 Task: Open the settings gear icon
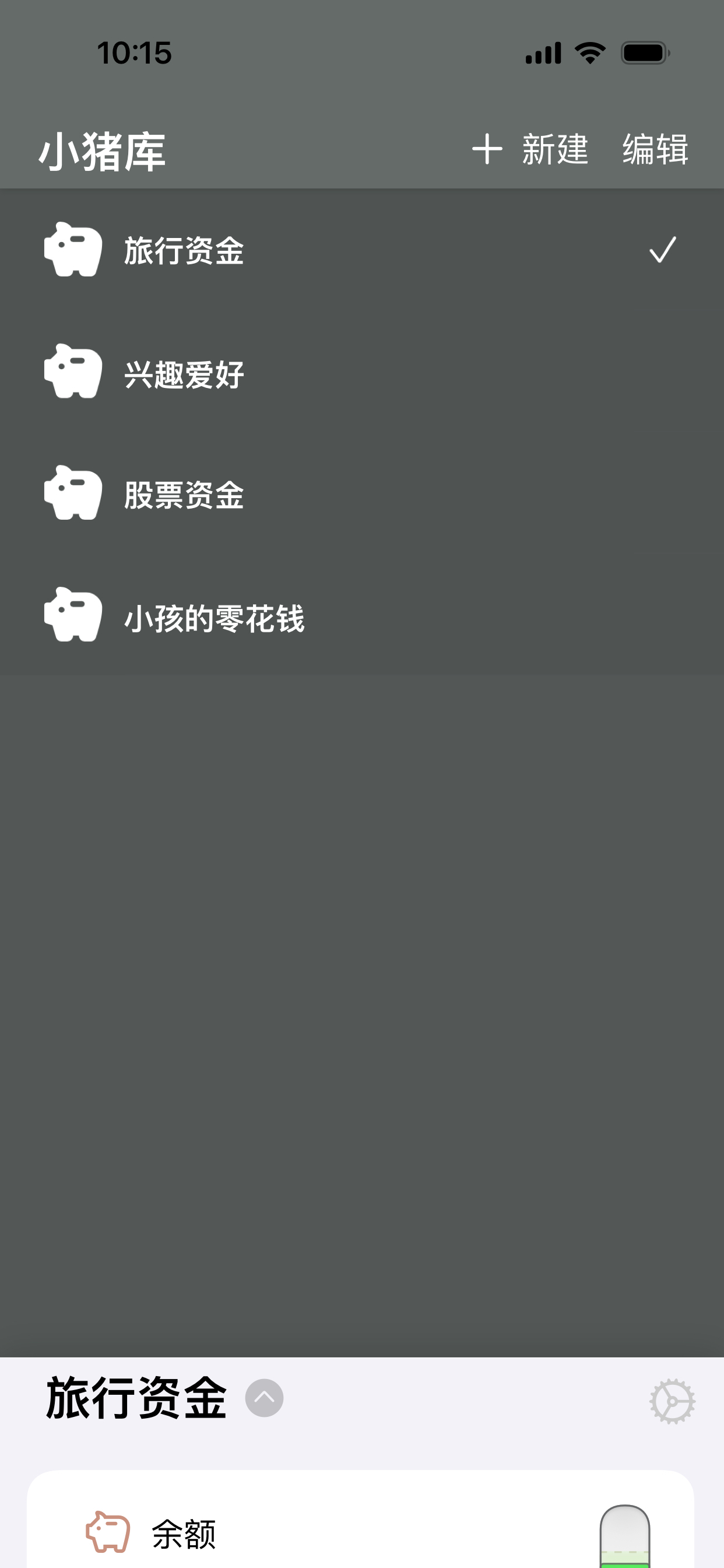(x=672, y=1401)
